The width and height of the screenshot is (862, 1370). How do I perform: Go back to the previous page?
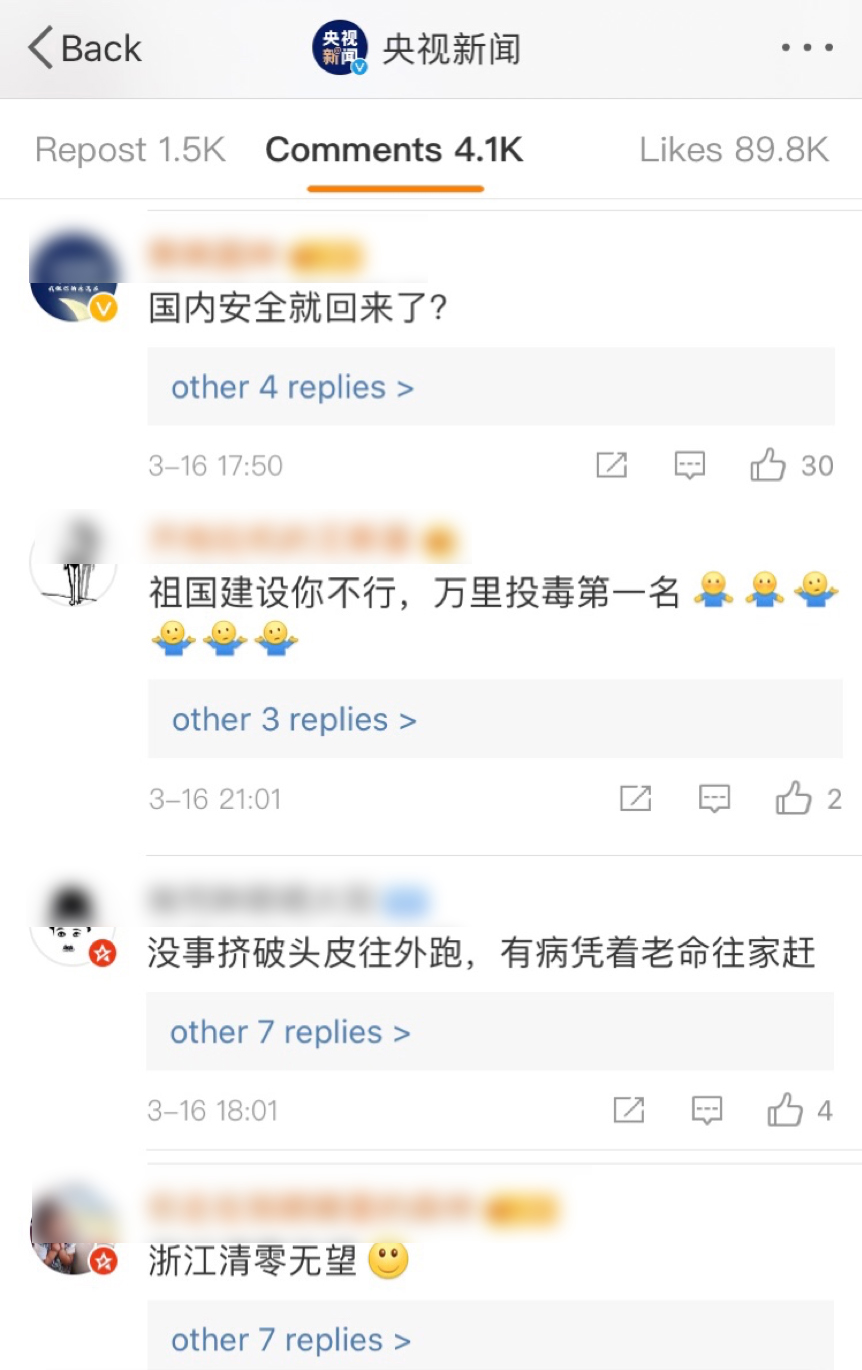[85, 48]
